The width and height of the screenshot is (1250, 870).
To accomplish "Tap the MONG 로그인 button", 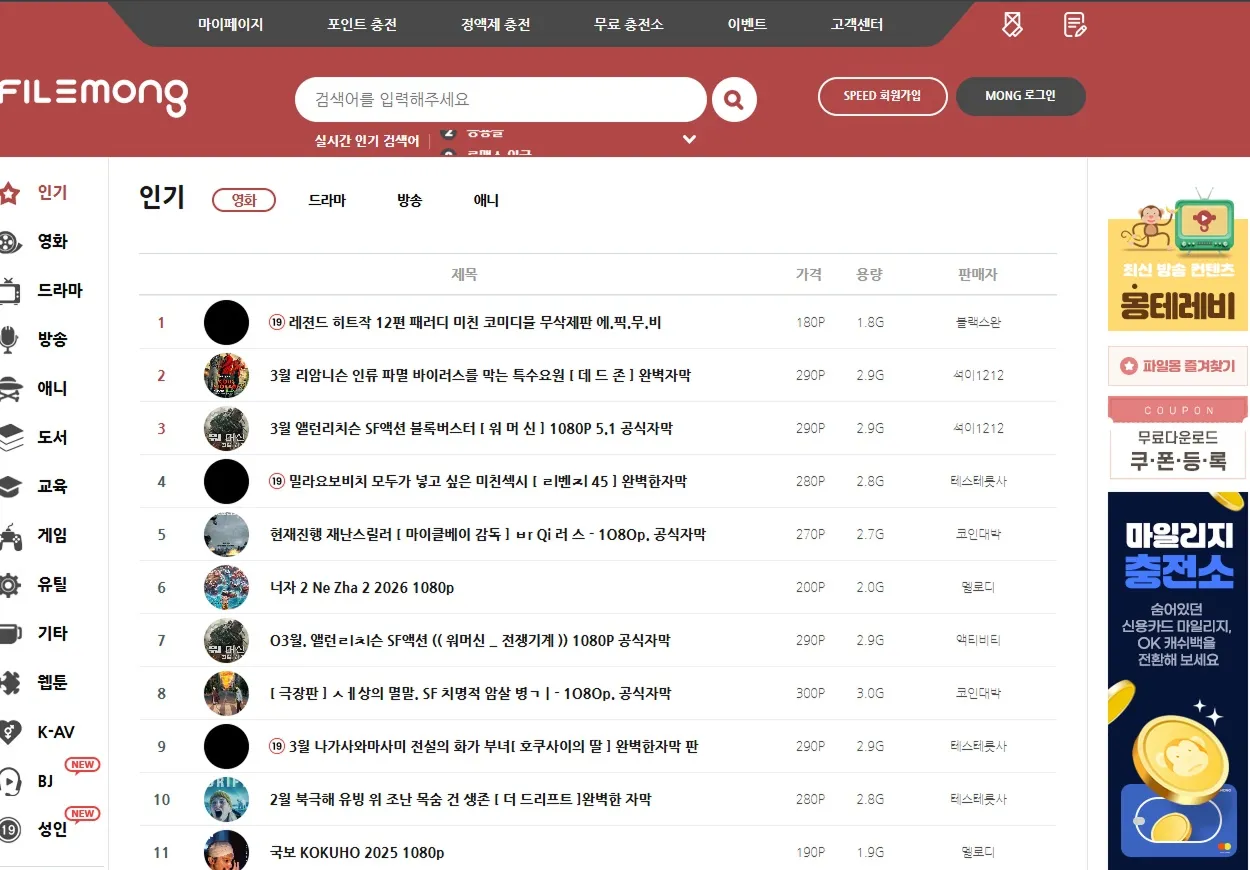I will pyautogui.click(x=1020, y=96).
